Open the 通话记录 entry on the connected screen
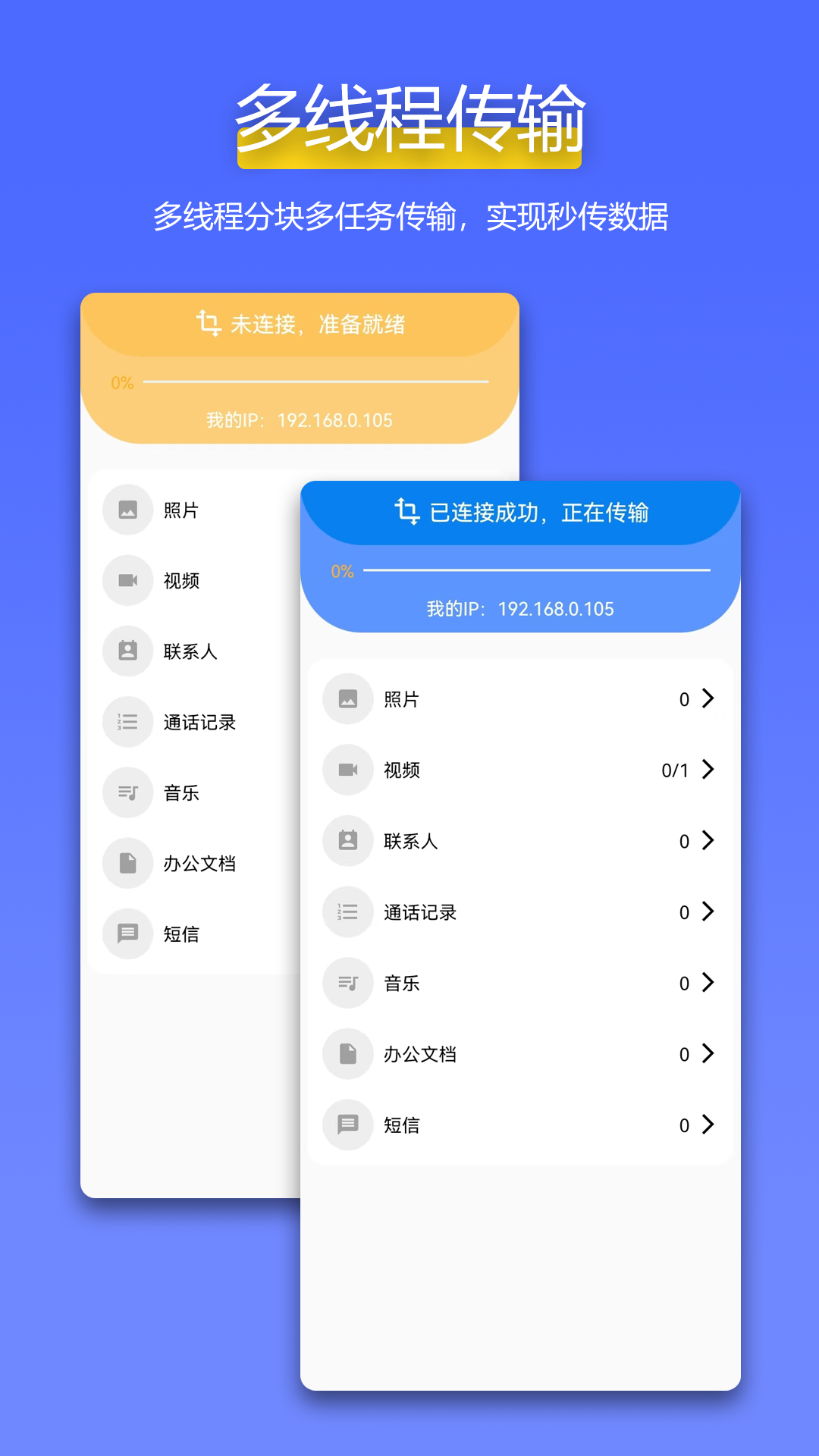The height and width of the screenshot is (1456, 819). (709, 912)
